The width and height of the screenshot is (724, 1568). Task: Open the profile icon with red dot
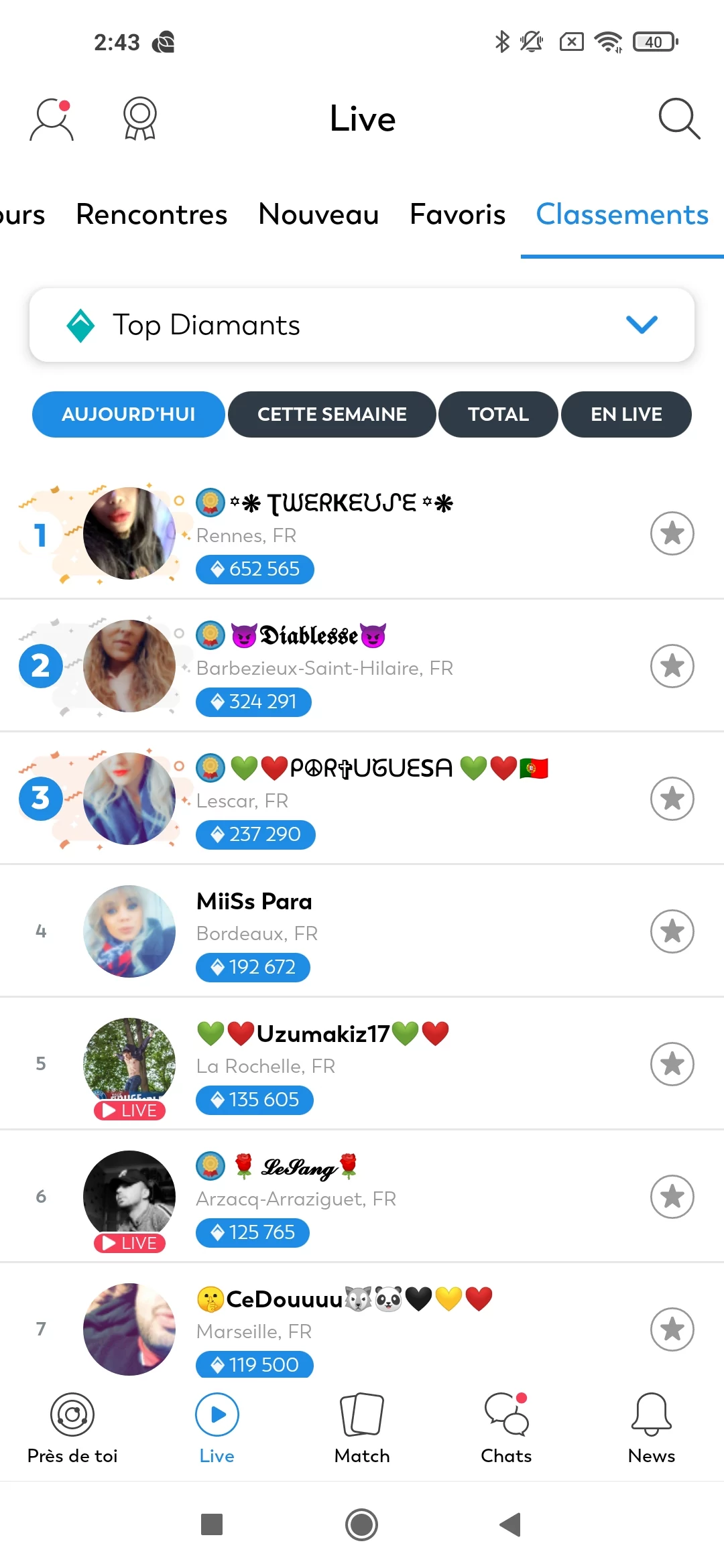point(52,119)
